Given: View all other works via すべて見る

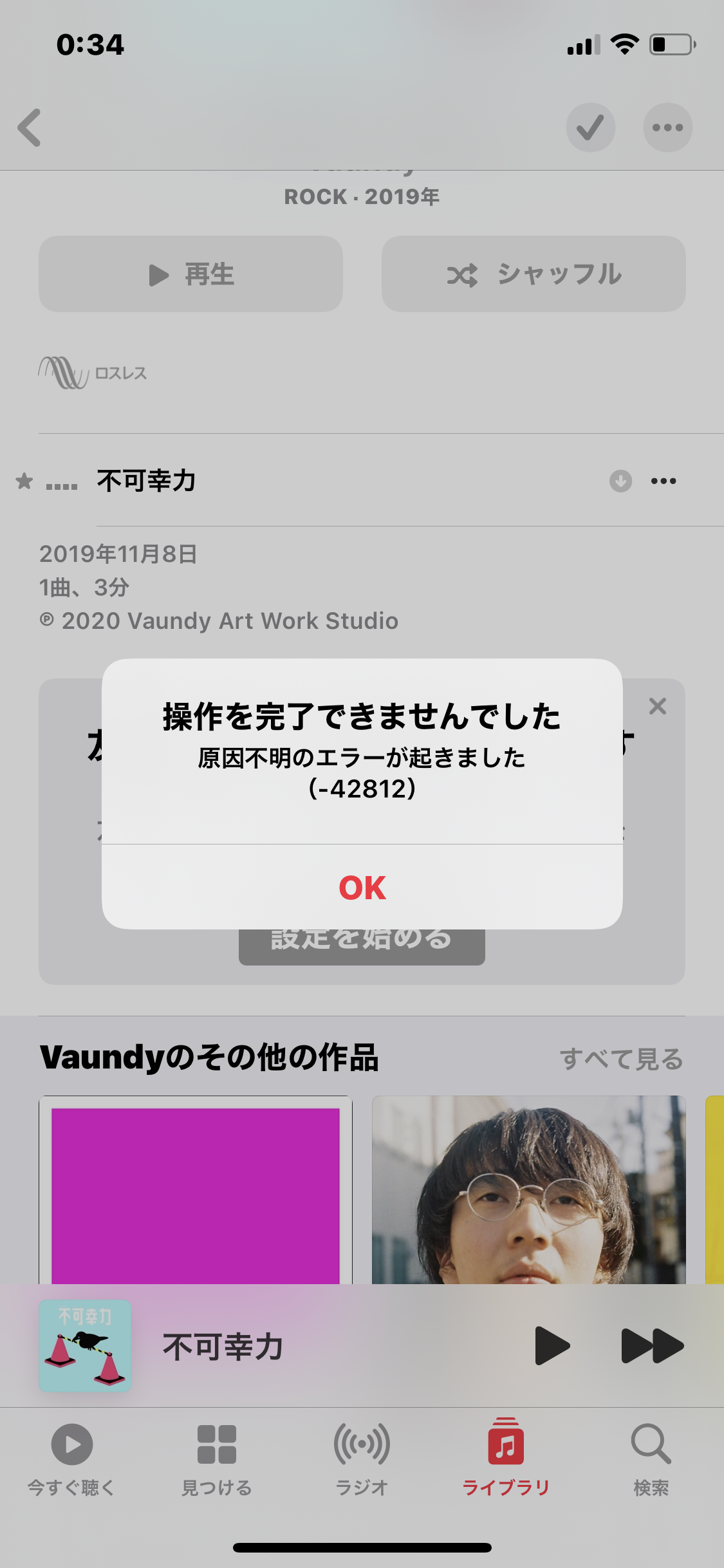Looking at the screenshot, I should 621,1059.
